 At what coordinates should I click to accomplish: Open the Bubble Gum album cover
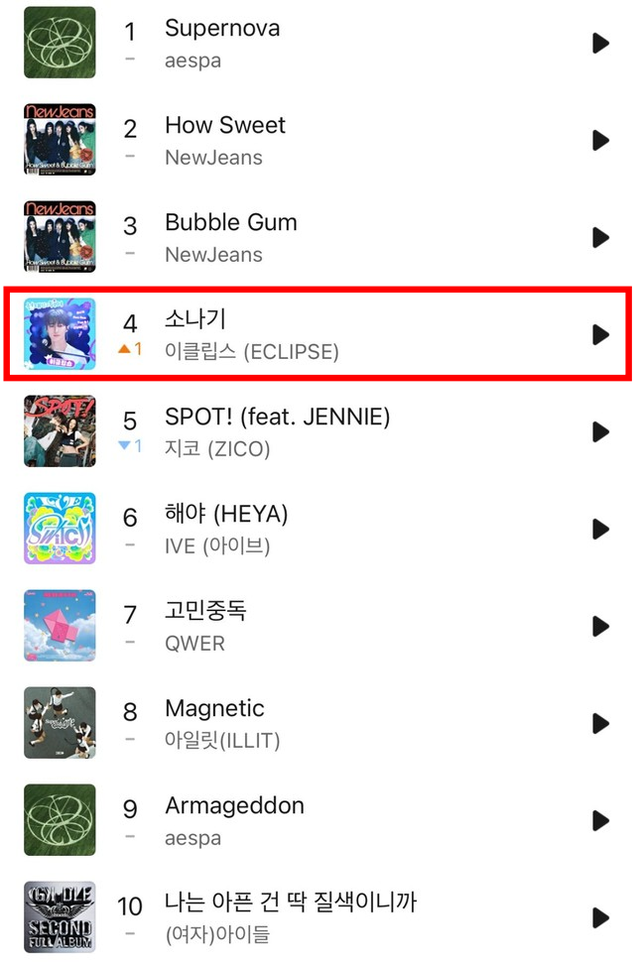pyautogui.click(x=60, y=237)
